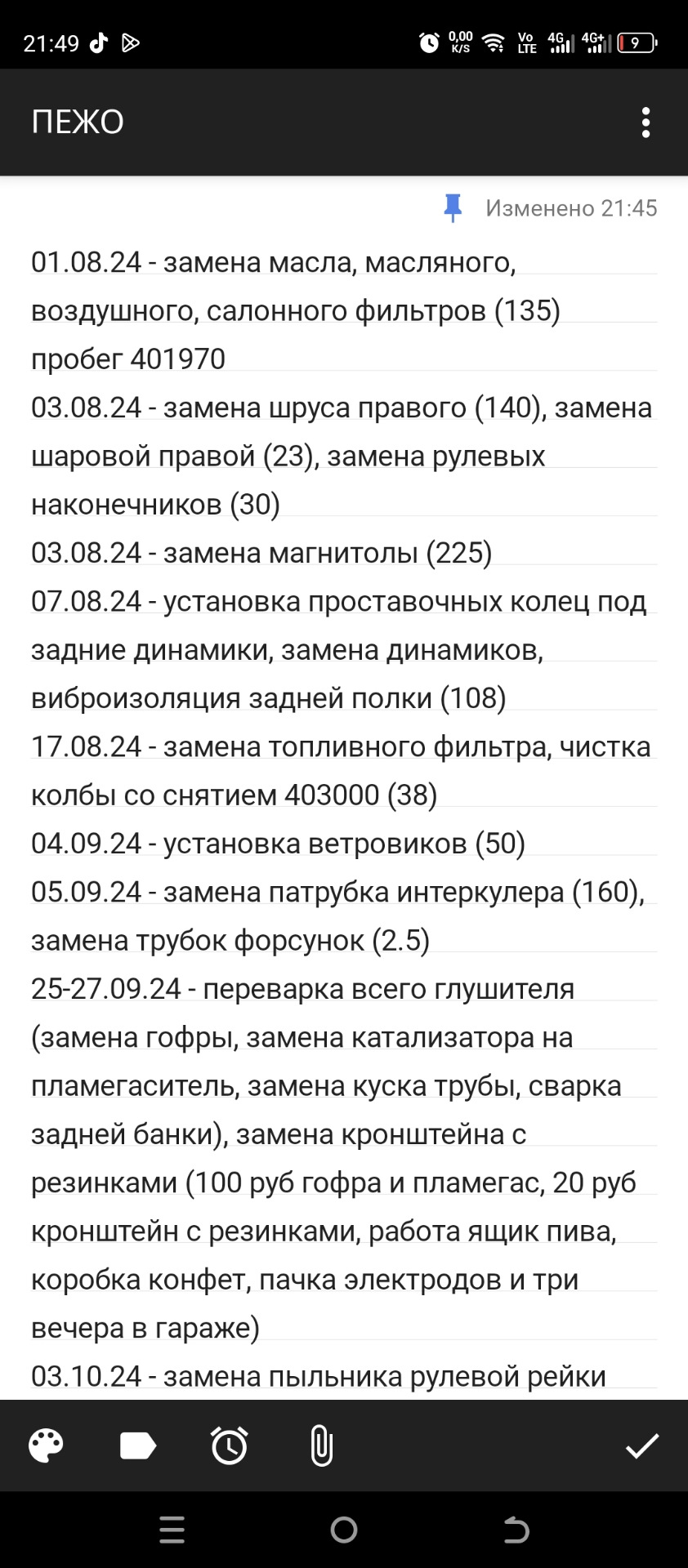Save the note with the checkmark
Image resolution: width=688 pixels, height=1568 pixels.
pyautogui.click(x=642, y=1446)
